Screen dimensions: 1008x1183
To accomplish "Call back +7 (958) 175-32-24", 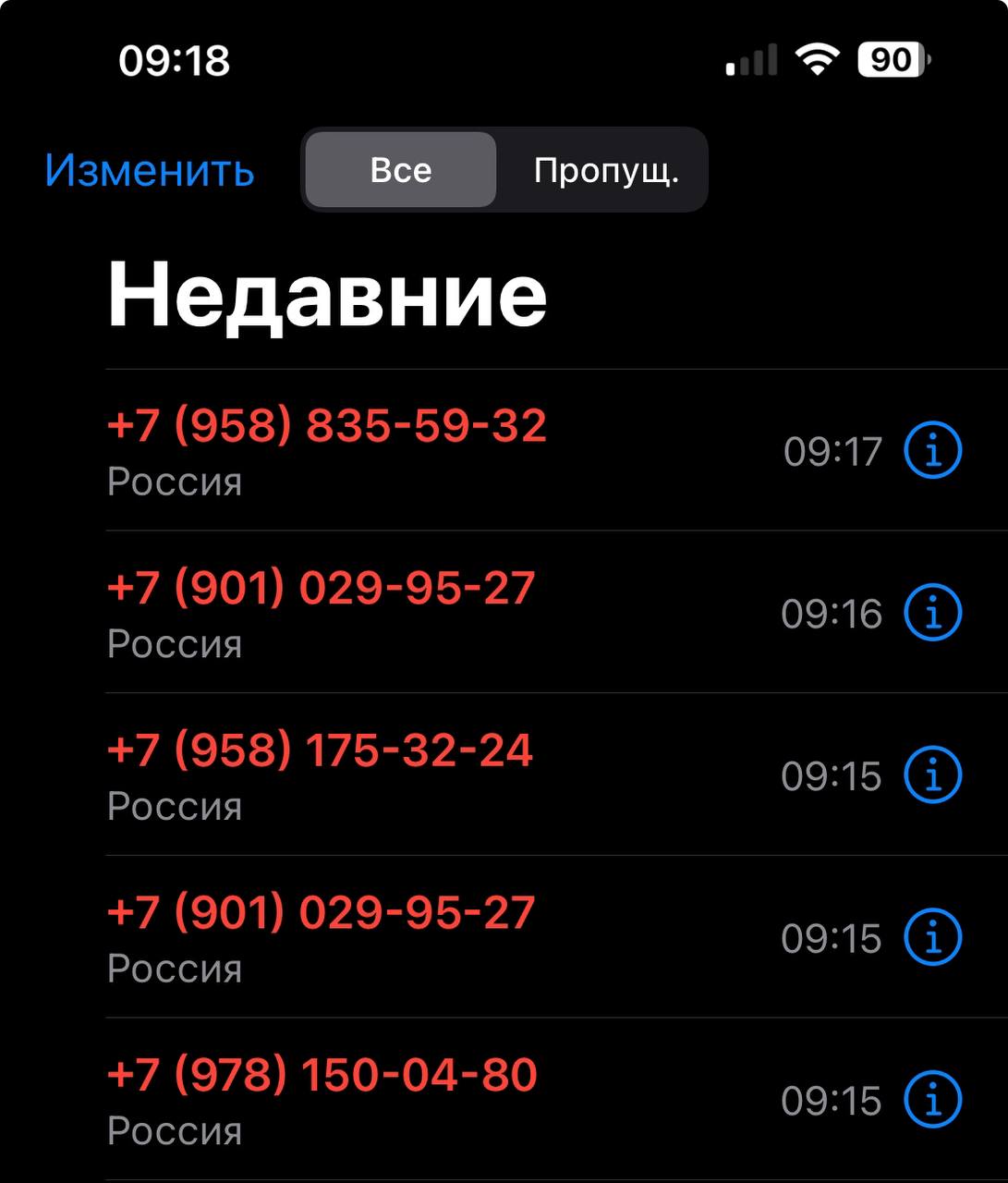I will pyautogui.click(x=320, y=750).
